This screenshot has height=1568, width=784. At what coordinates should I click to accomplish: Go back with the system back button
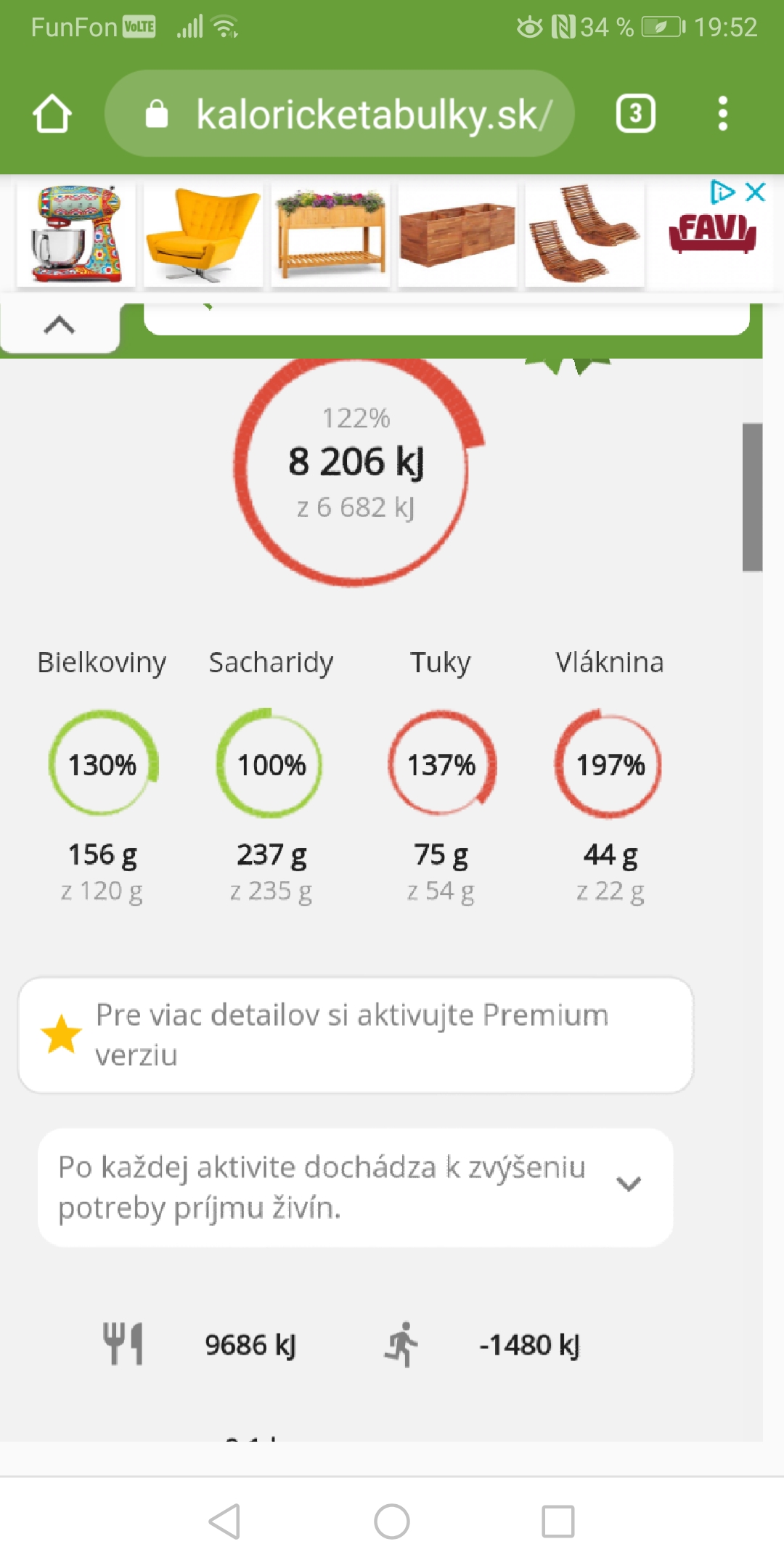click(x=224, y=1521)
